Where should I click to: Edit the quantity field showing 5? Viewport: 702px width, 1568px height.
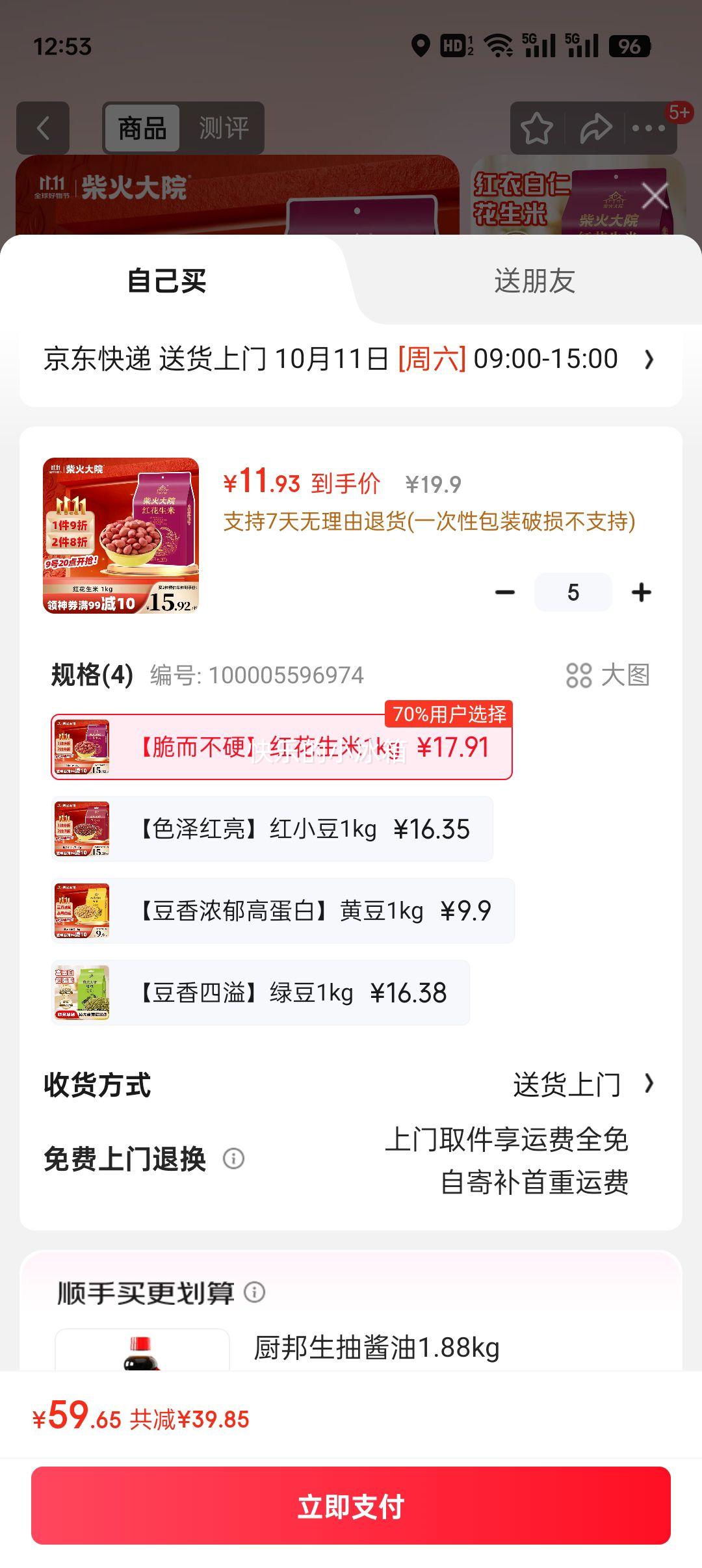coord(573,592)
